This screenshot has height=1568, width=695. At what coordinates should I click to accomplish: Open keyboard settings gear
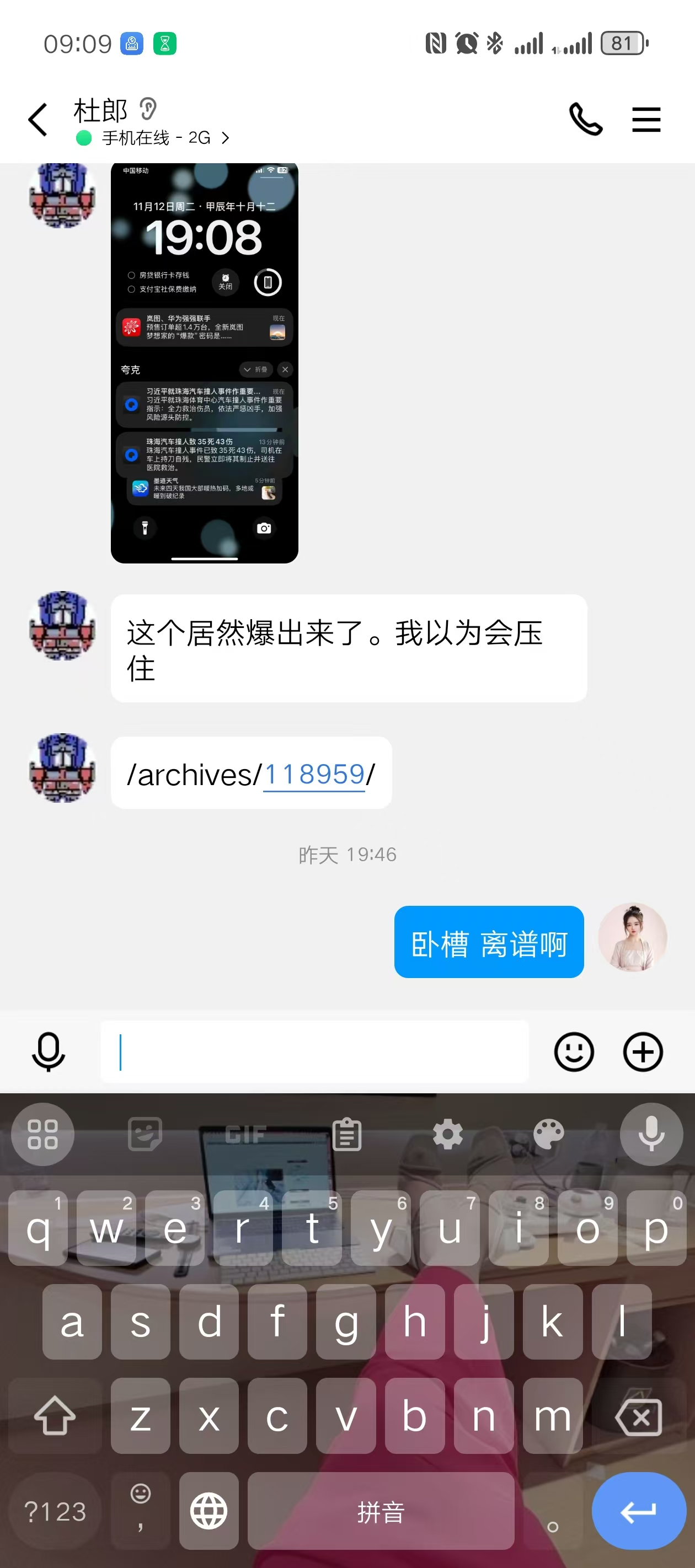pyautogui.click(x=448, y=1135)
